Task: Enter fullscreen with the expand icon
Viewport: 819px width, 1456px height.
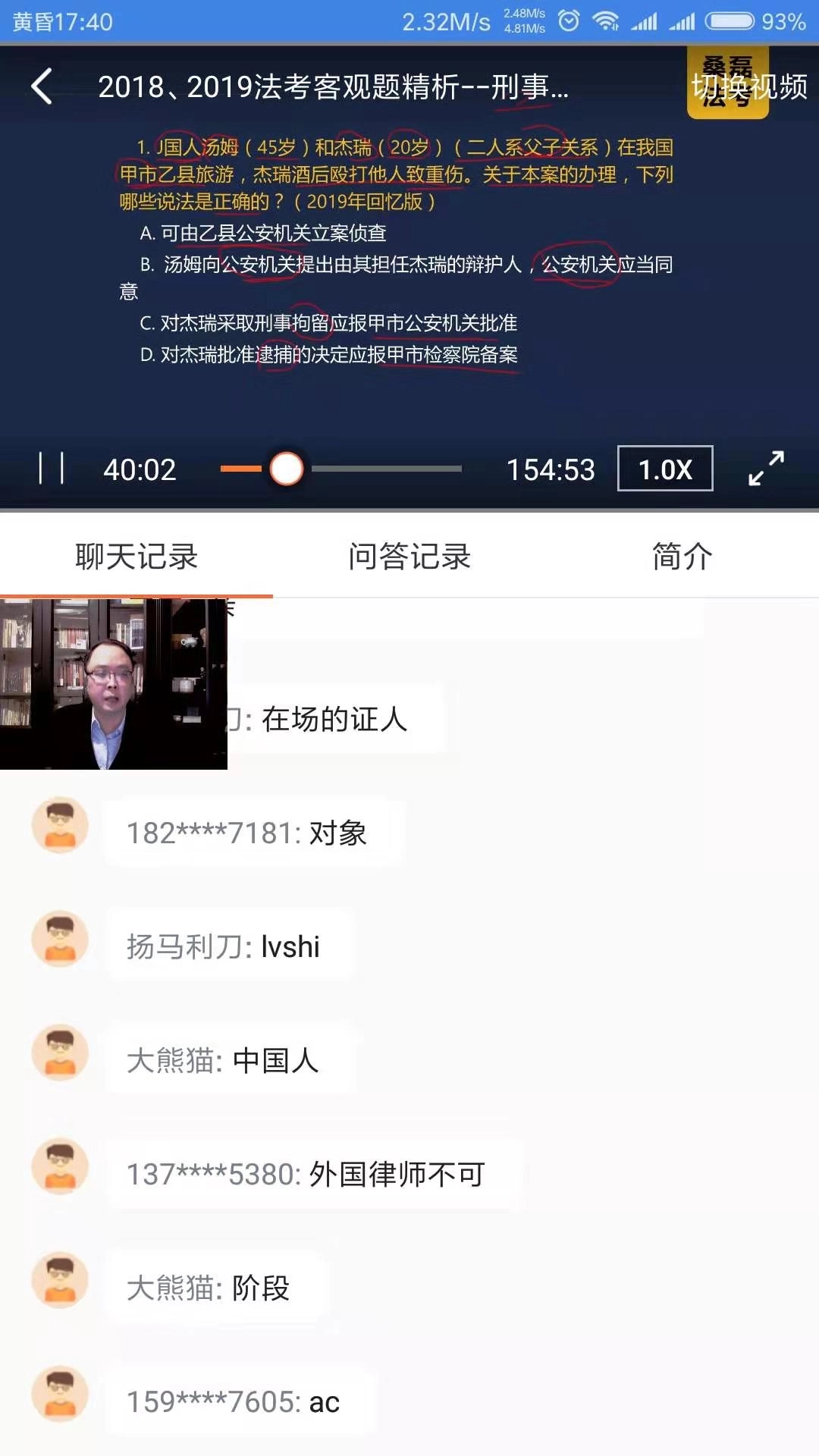Action: coord(766,470)
